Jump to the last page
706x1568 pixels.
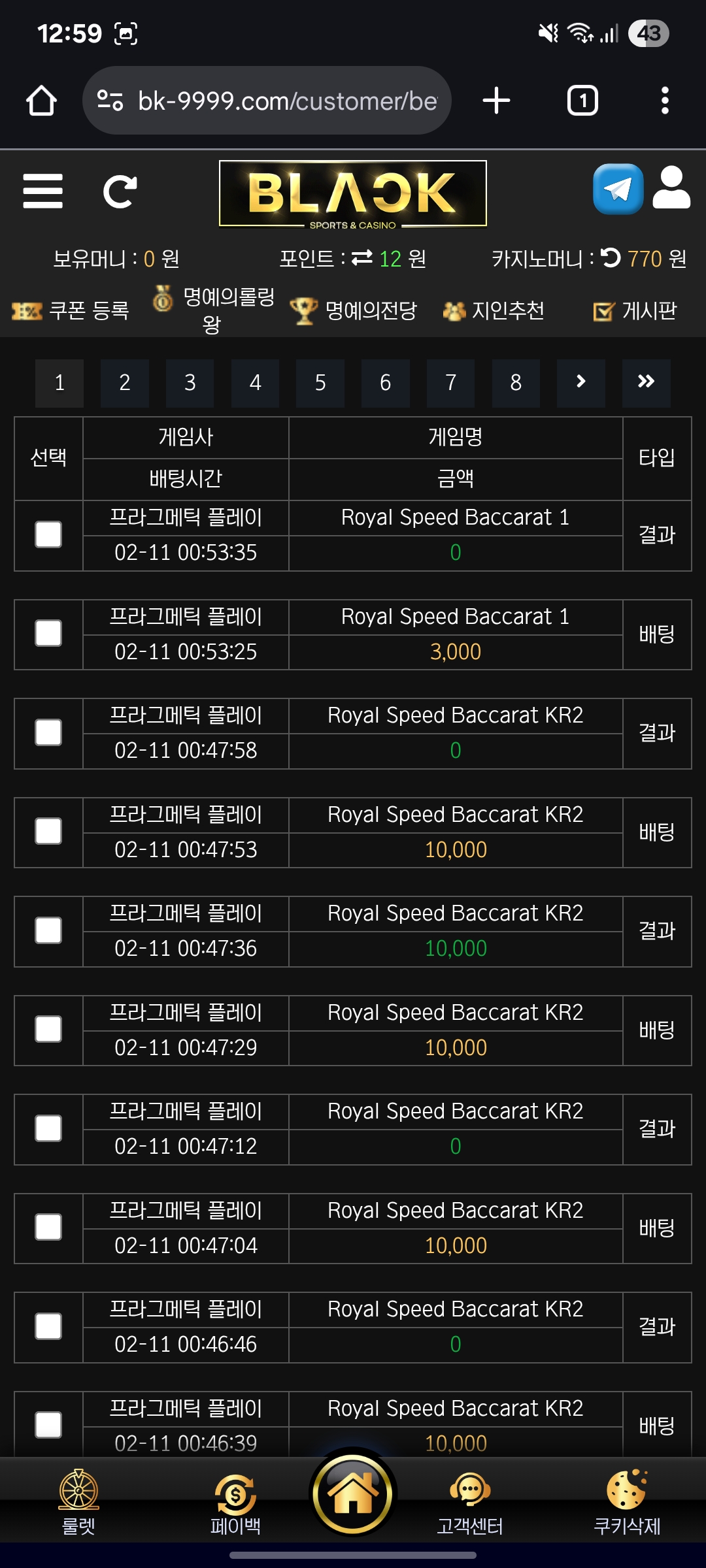tap(646, 383)
